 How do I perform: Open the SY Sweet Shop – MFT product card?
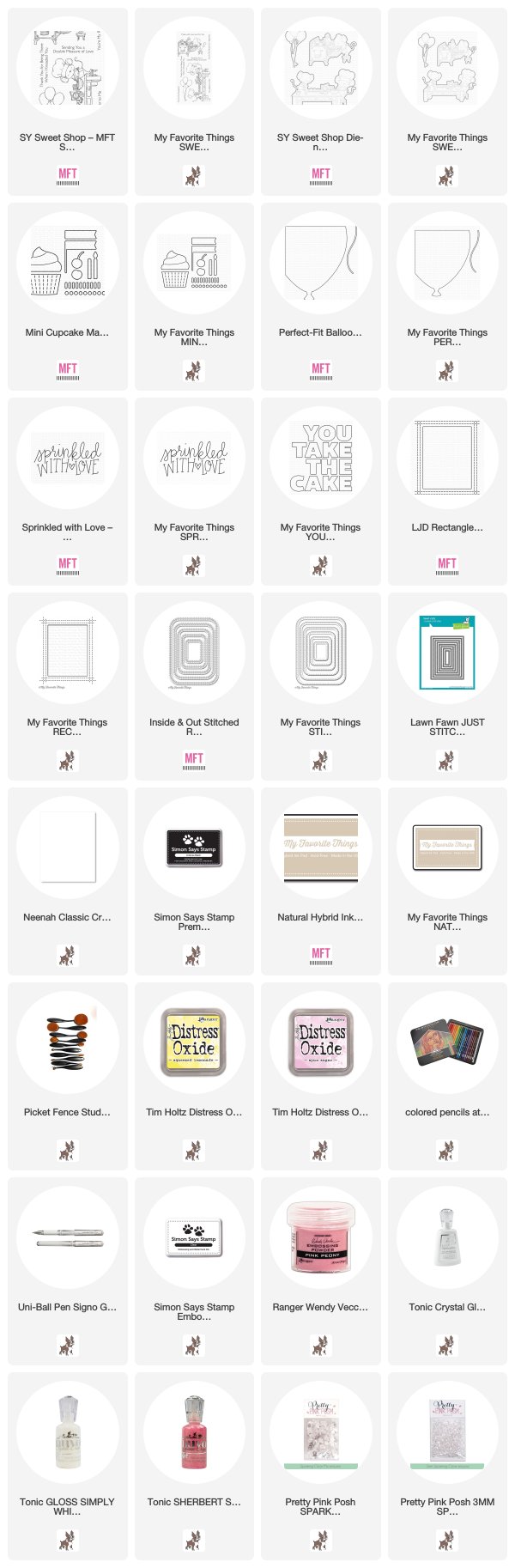tap(68, 72)
